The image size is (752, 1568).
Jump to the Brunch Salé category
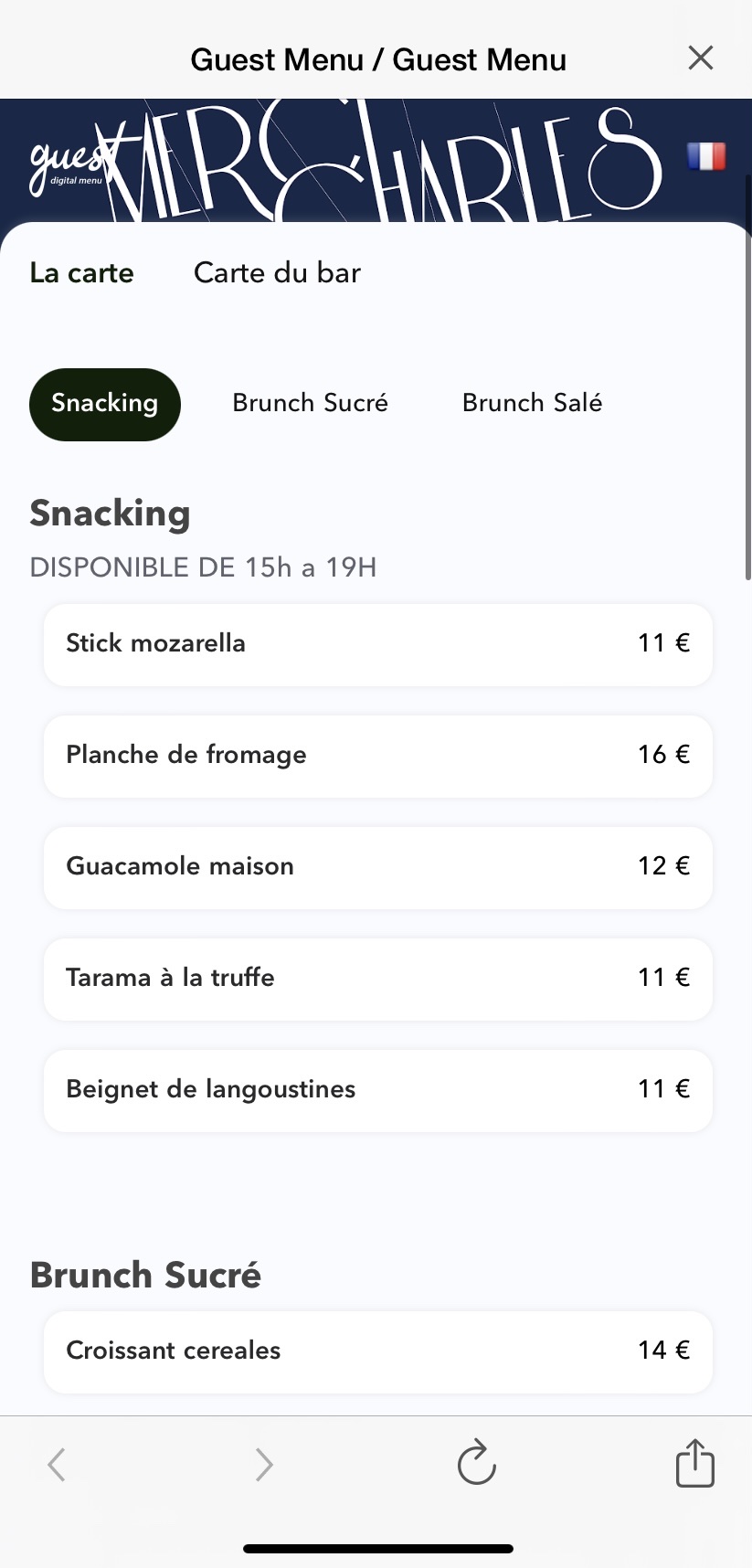pyautogui.click(x=532, y=403)
